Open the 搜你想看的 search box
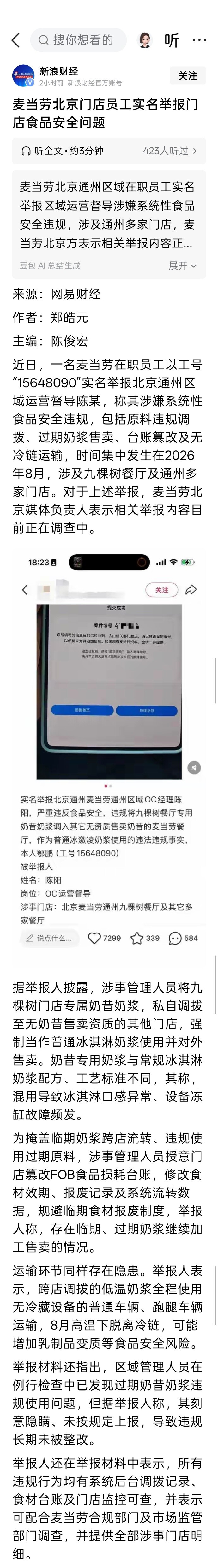 [79, 40]
